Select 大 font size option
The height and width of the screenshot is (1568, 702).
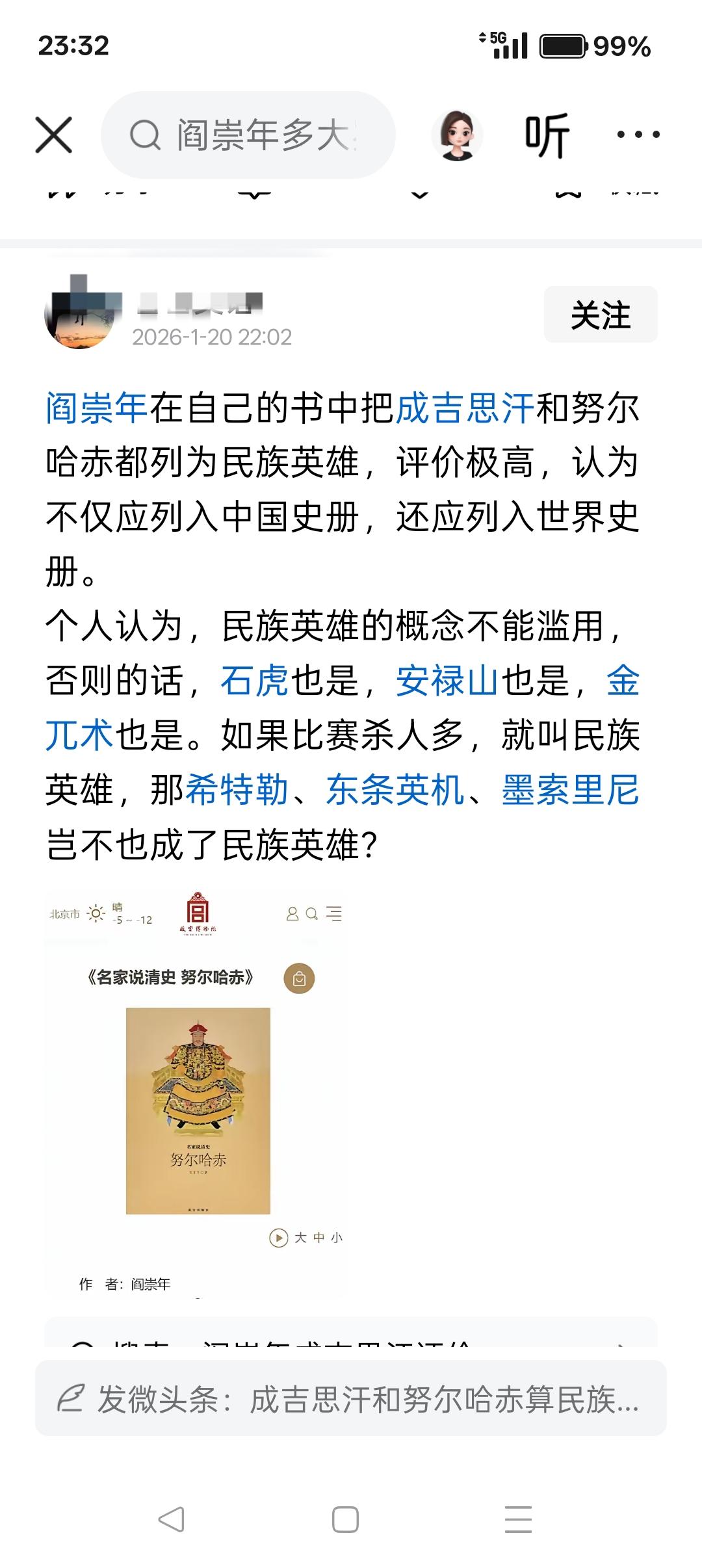pos(301,1236)
